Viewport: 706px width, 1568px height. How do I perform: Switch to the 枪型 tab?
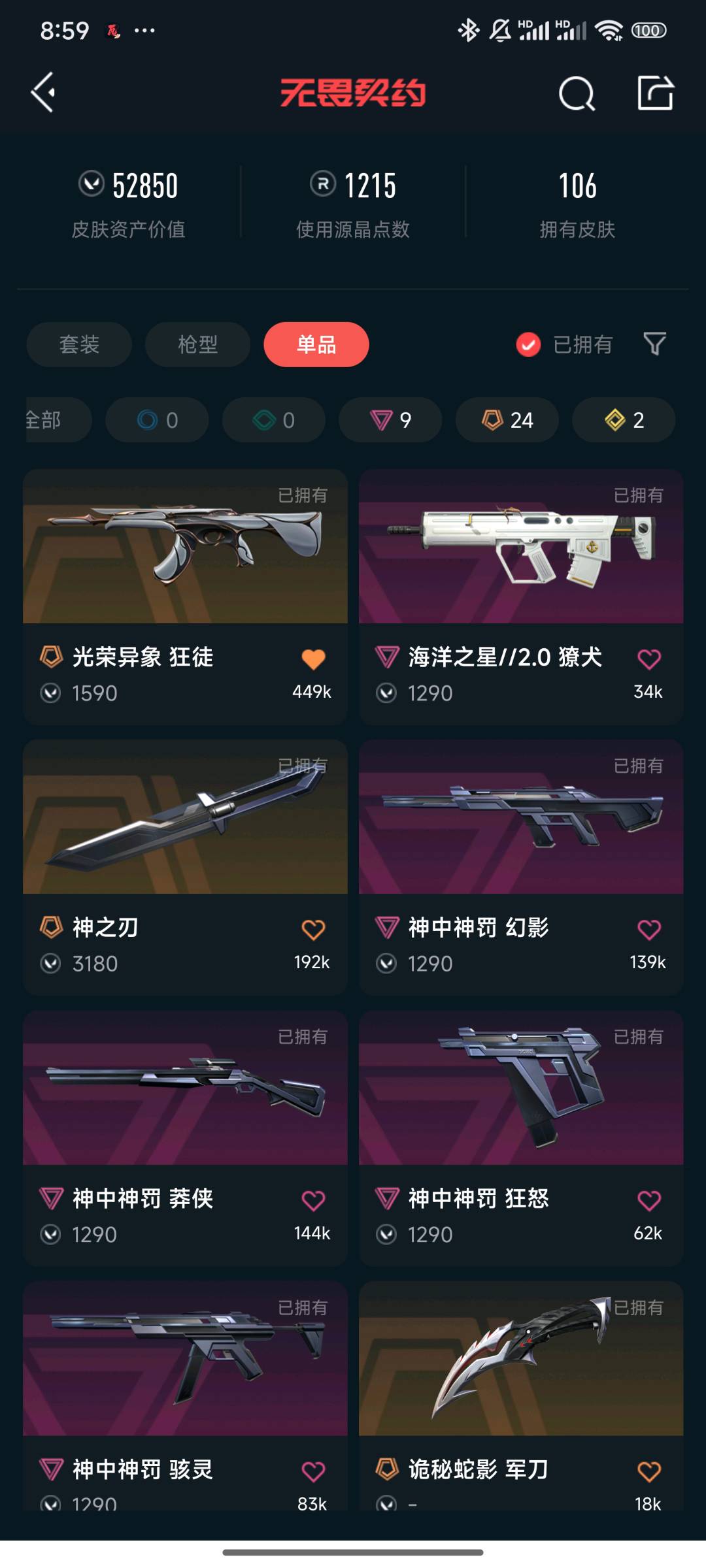pos(197,344)
